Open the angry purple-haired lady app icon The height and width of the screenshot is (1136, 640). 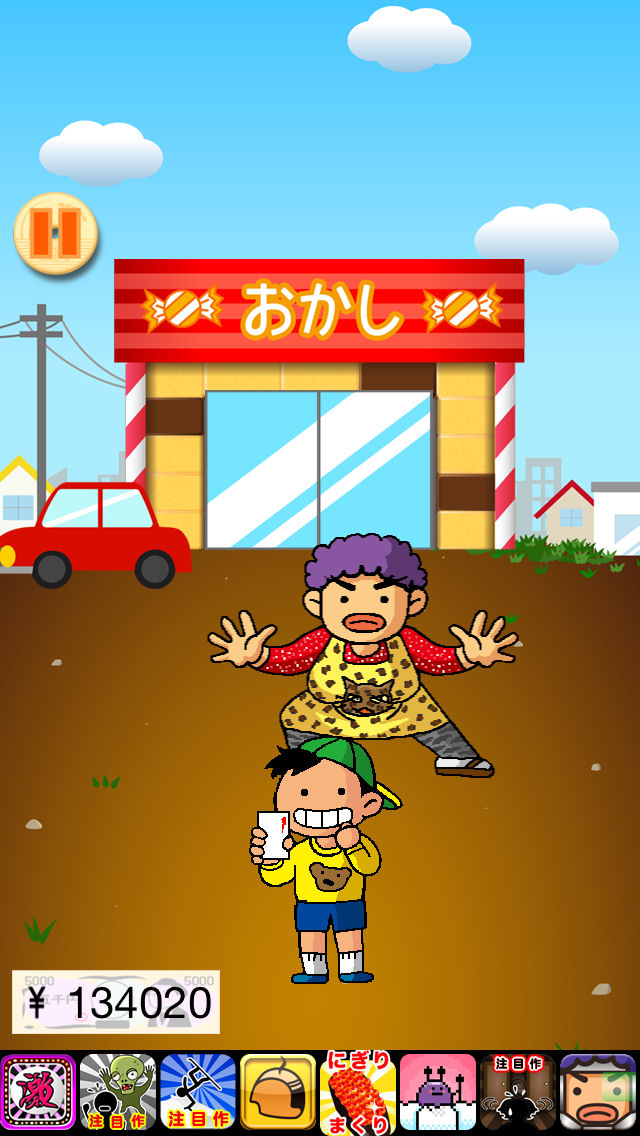598,1092
